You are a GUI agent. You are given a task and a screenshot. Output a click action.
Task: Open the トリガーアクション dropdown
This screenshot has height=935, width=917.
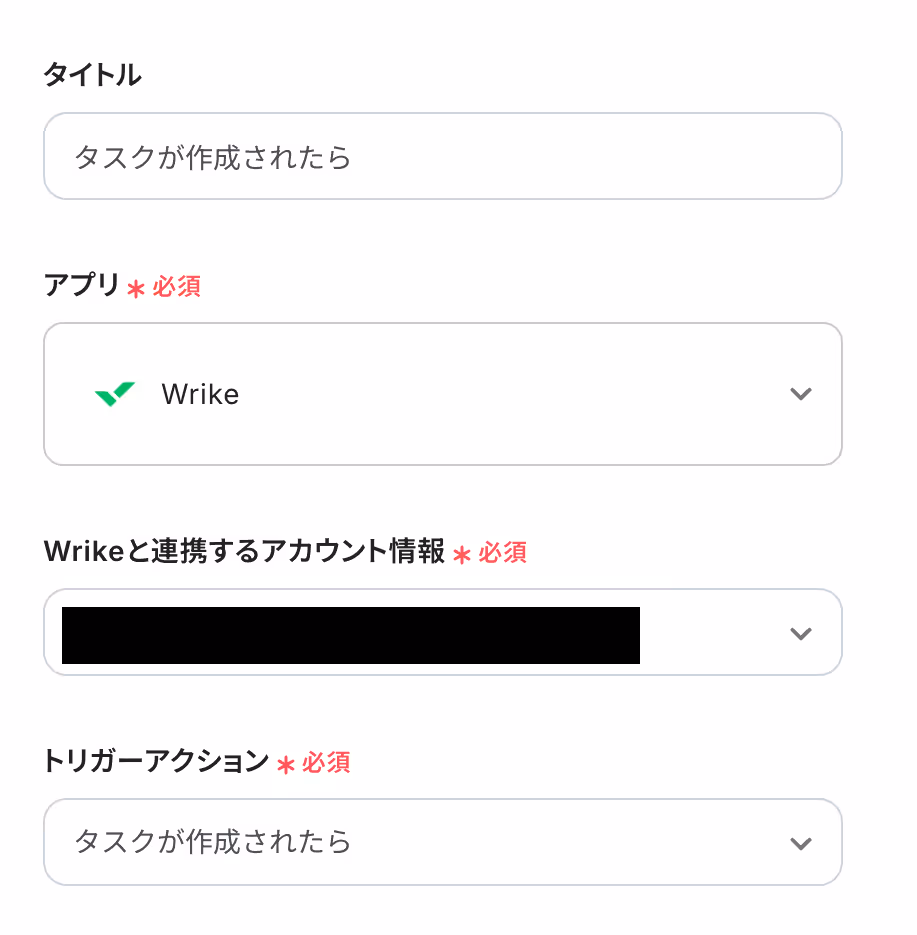tap(442, 842)
